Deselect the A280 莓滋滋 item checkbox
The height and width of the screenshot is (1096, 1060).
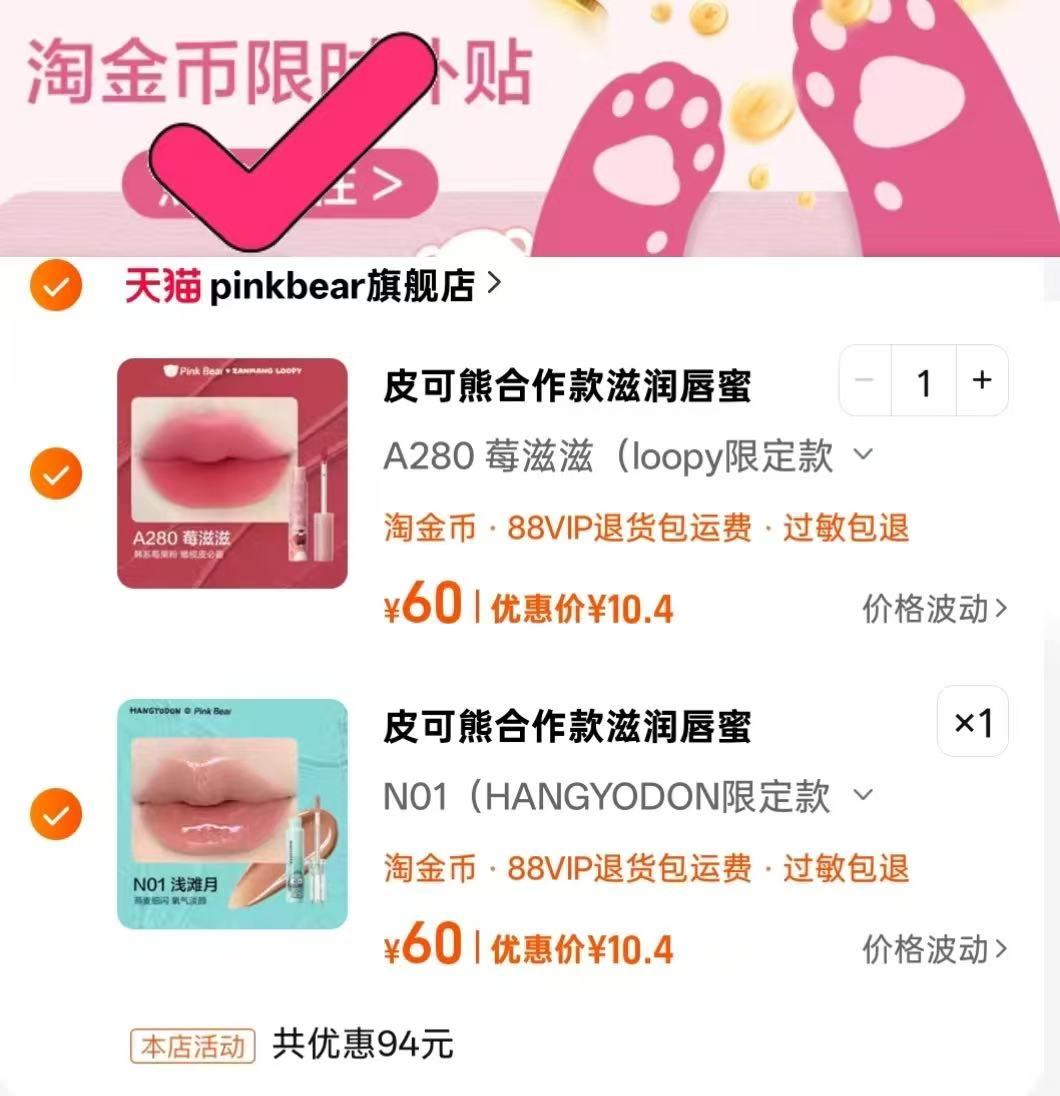[56, 474]
